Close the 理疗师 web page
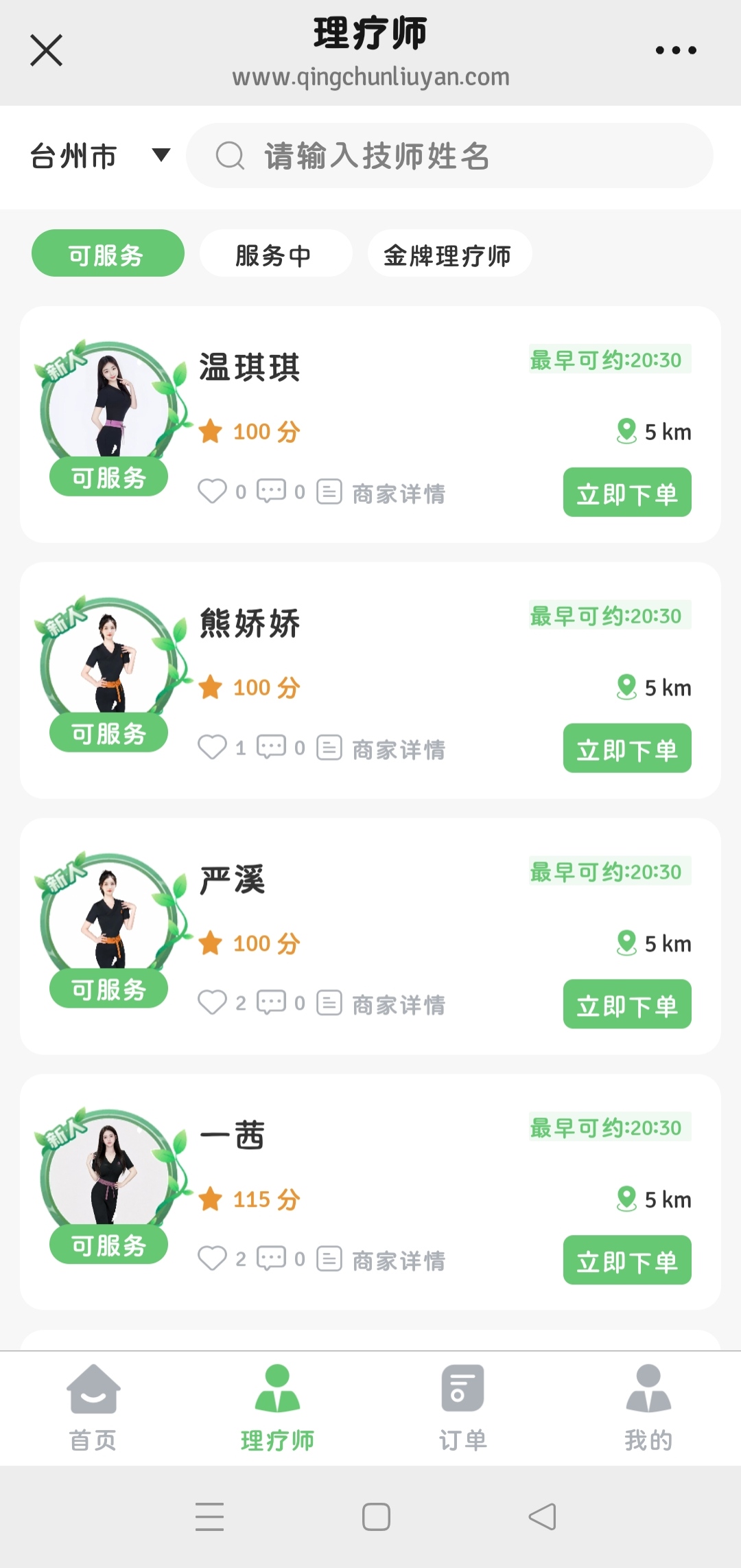This screenshot has width=741, height=1568. pyautogui.click(x=47, y=50)
